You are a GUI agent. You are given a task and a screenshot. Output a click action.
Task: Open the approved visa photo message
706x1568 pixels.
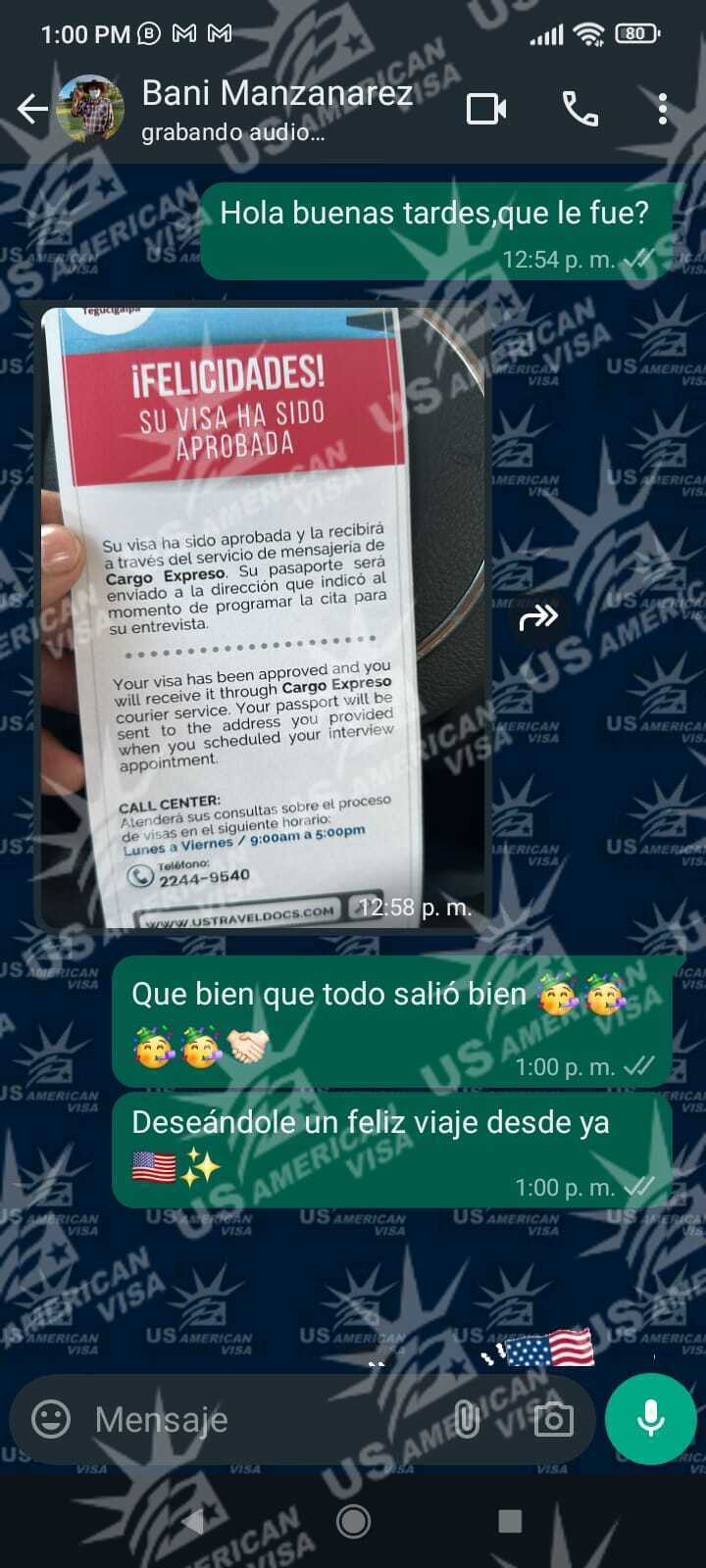click(x=263, y=617)
